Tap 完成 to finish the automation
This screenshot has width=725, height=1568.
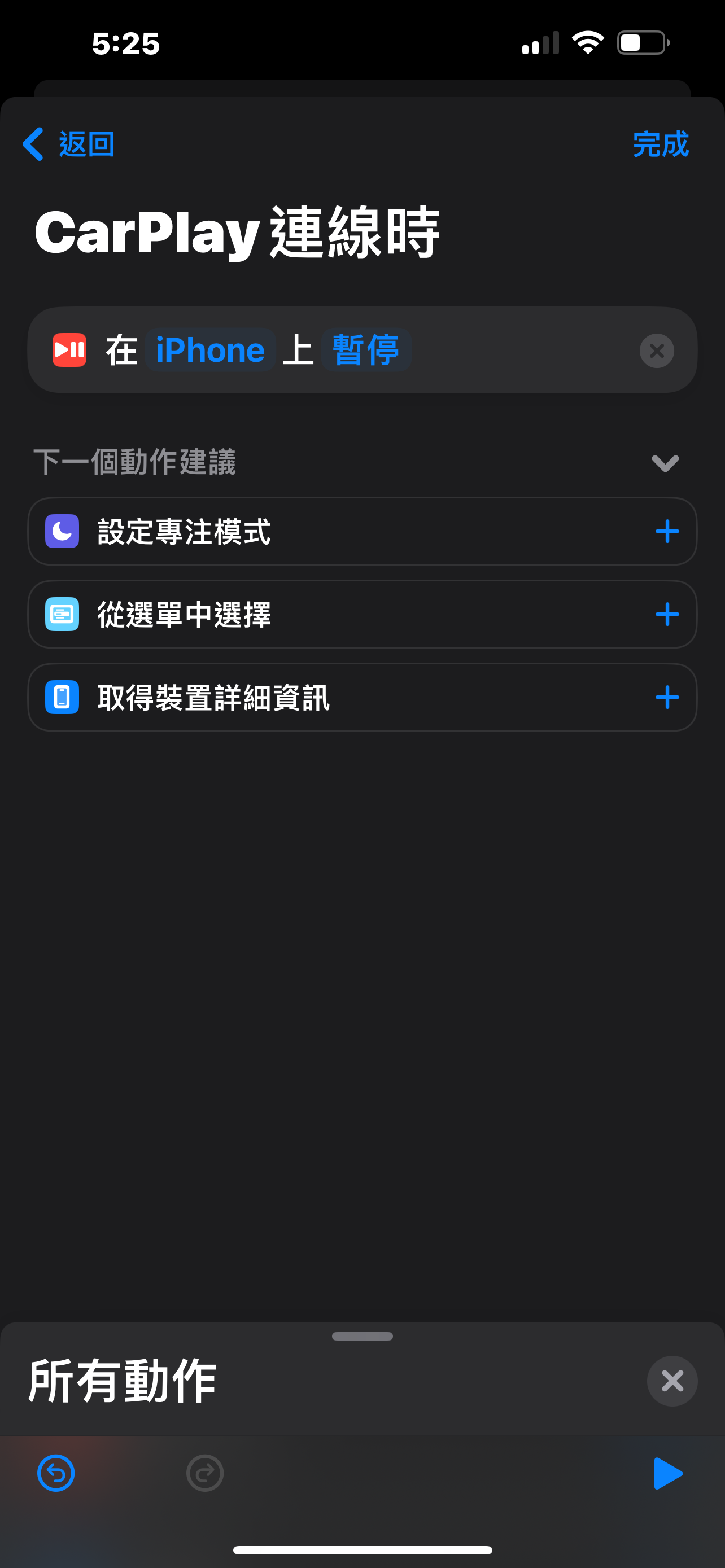pos(661,144)
